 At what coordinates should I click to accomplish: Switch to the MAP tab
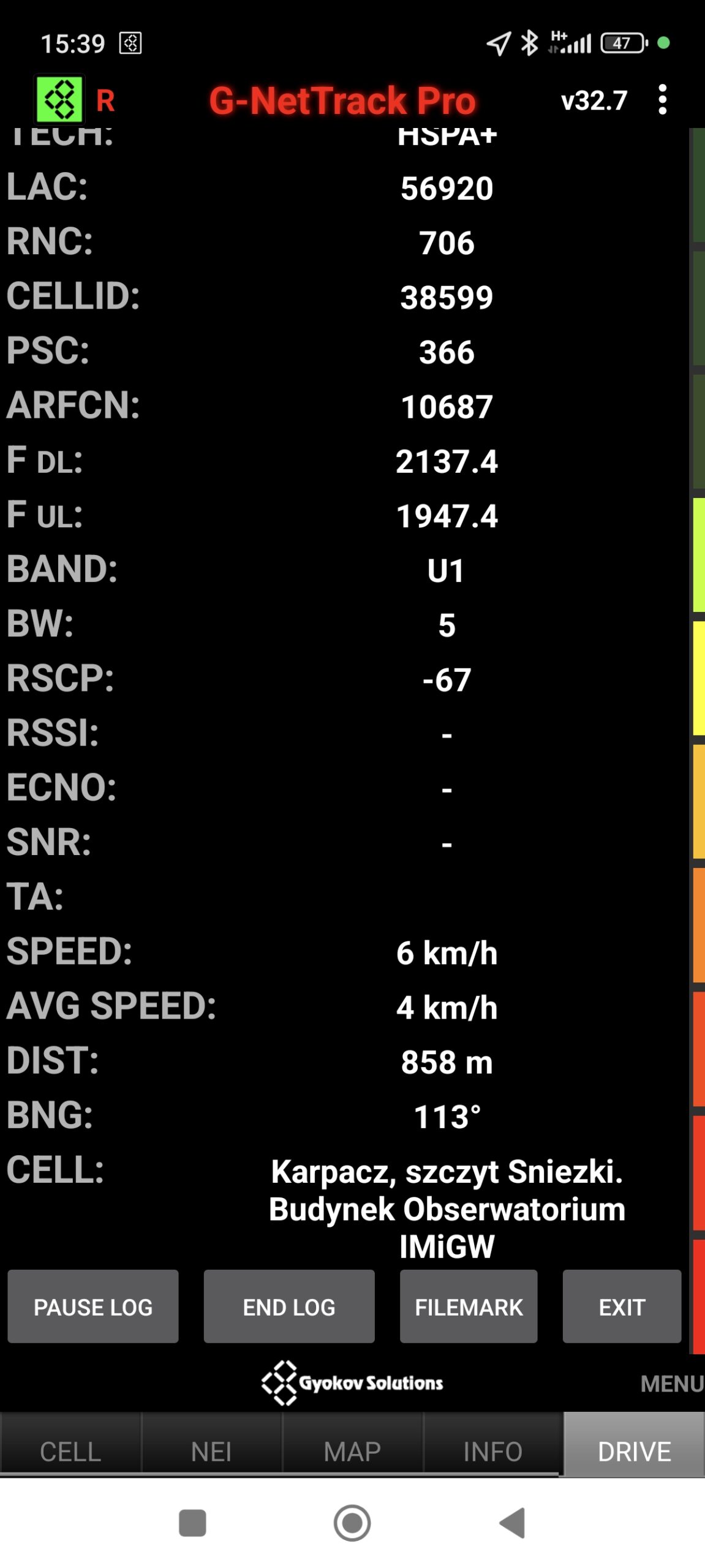pyautogui.click(x=352, y=1451)
